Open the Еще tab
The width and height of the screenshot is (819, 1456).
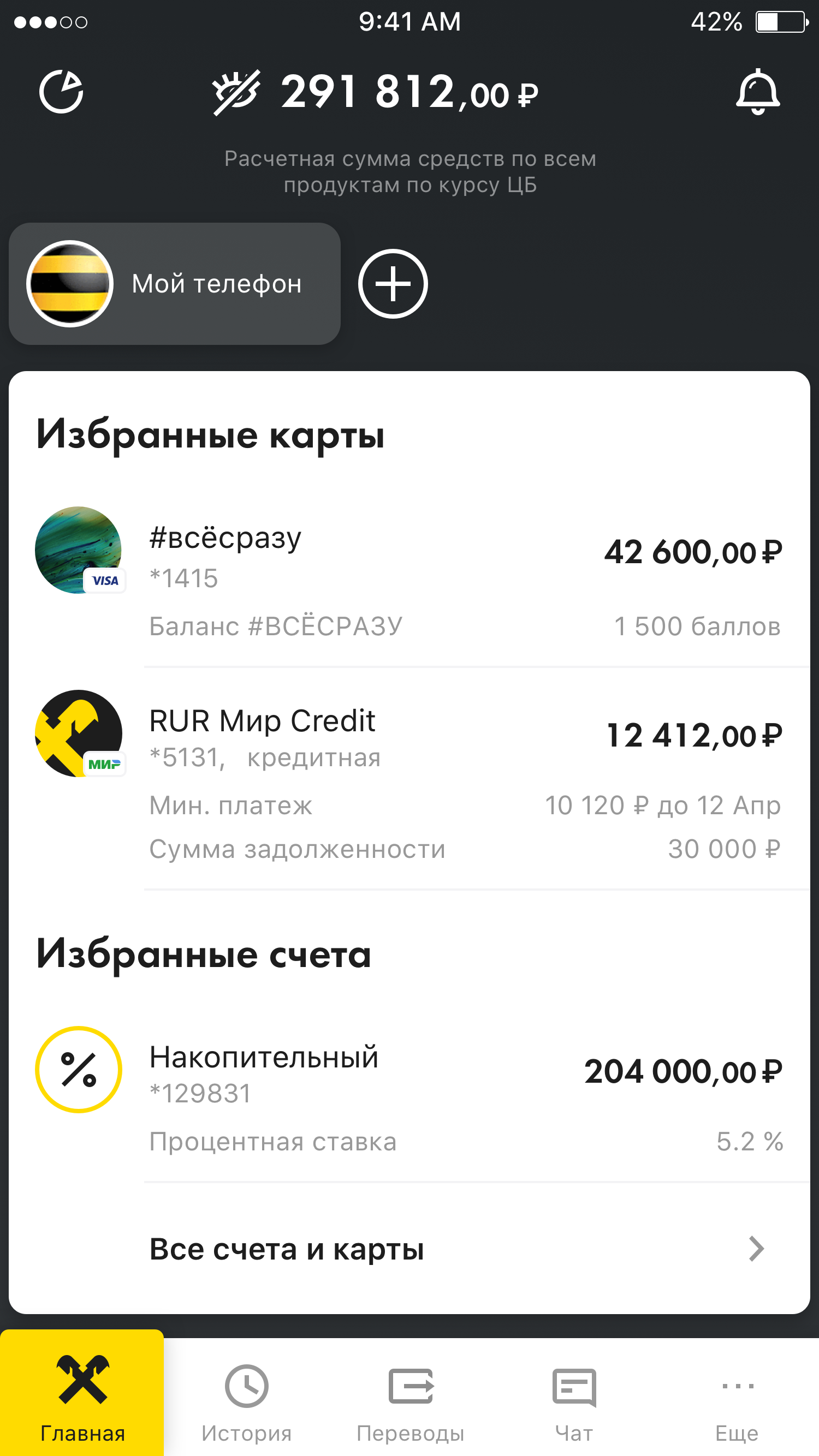737,1398
